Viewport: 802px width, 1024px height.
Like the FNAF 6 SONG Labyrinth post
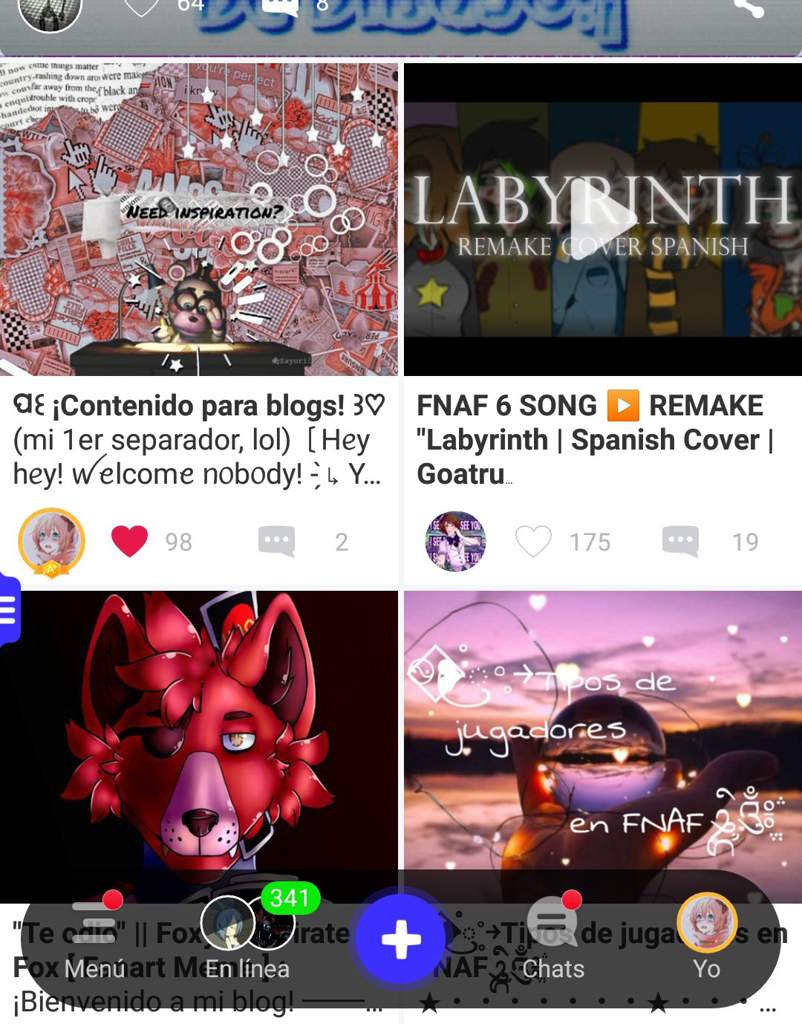[x=533, y=542]
